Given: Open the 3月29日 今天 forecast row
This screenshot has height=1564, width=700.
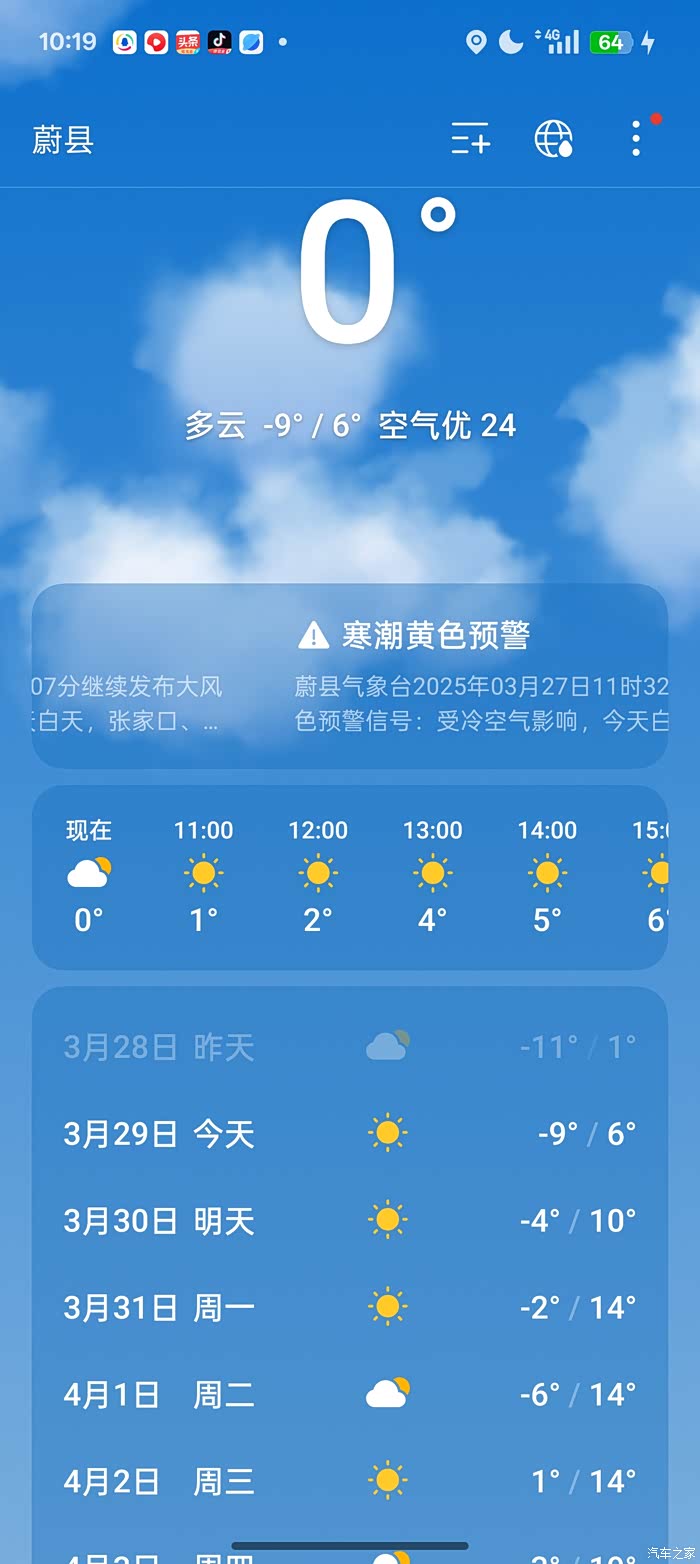Looking at the screenshot, I should point(349,1134).
